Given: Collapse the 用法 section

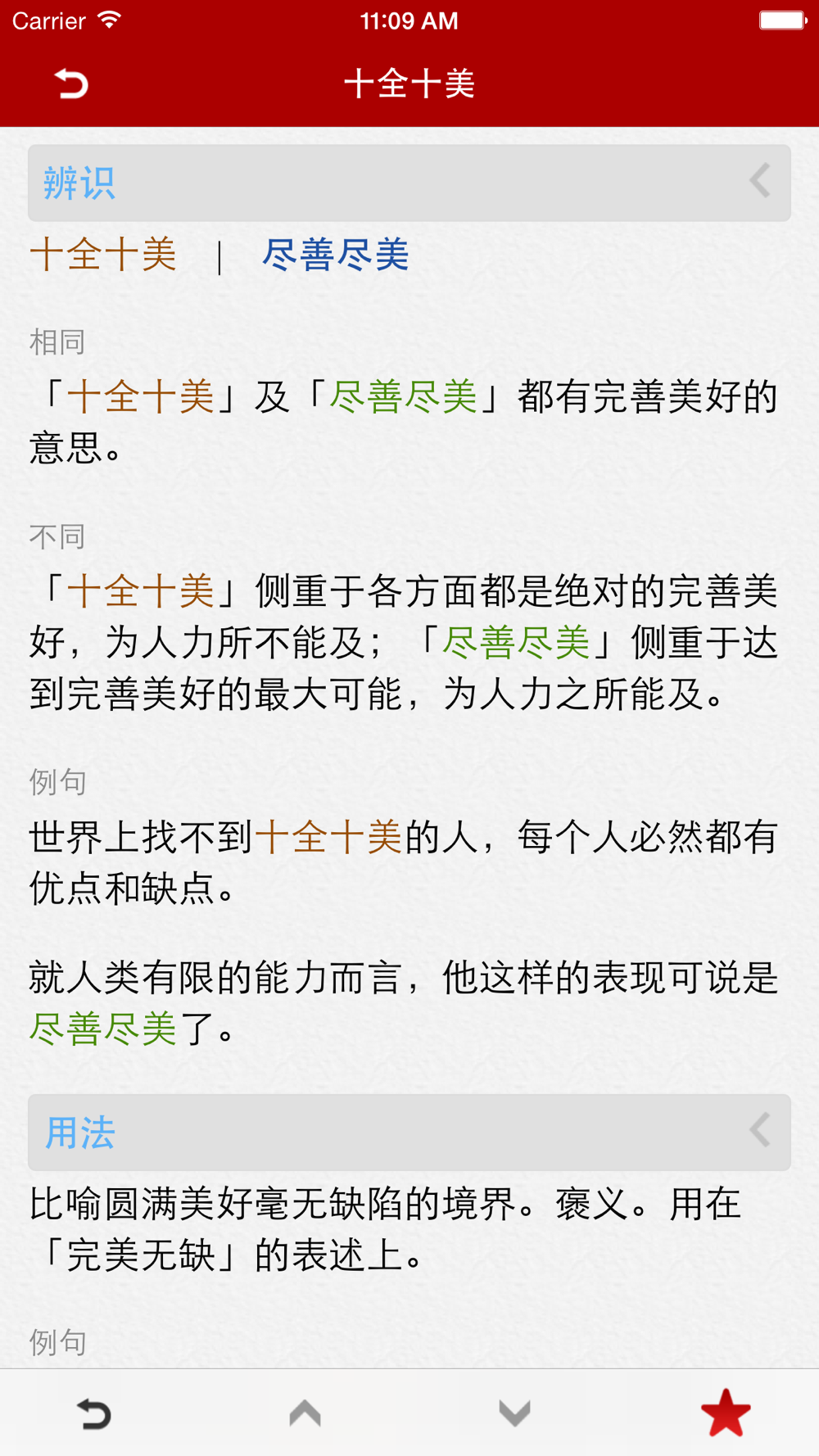Looking at the screenshot, I should coord(409,1132).
